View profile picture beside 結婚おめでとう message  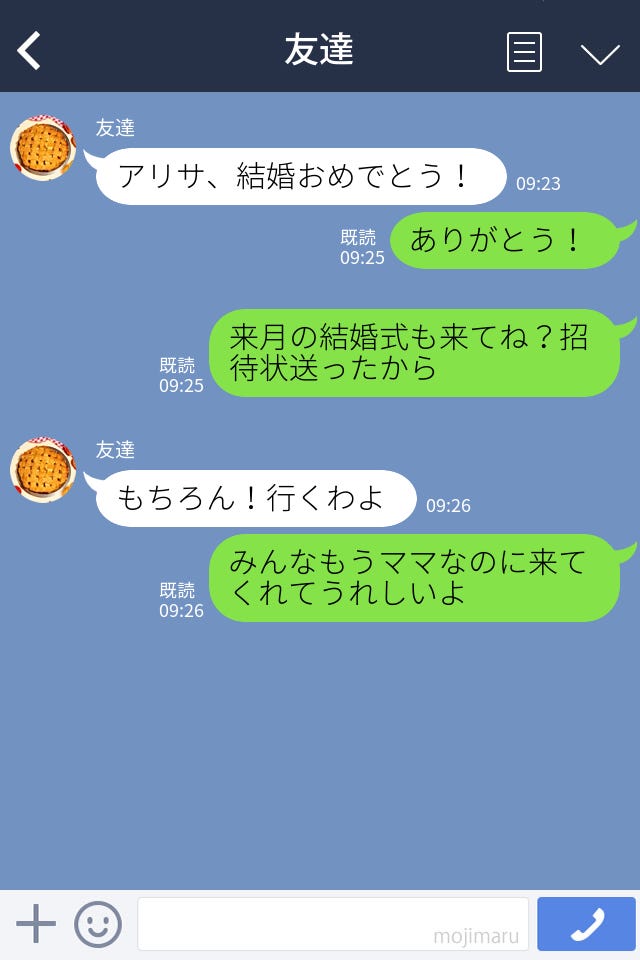pos(43,149)
